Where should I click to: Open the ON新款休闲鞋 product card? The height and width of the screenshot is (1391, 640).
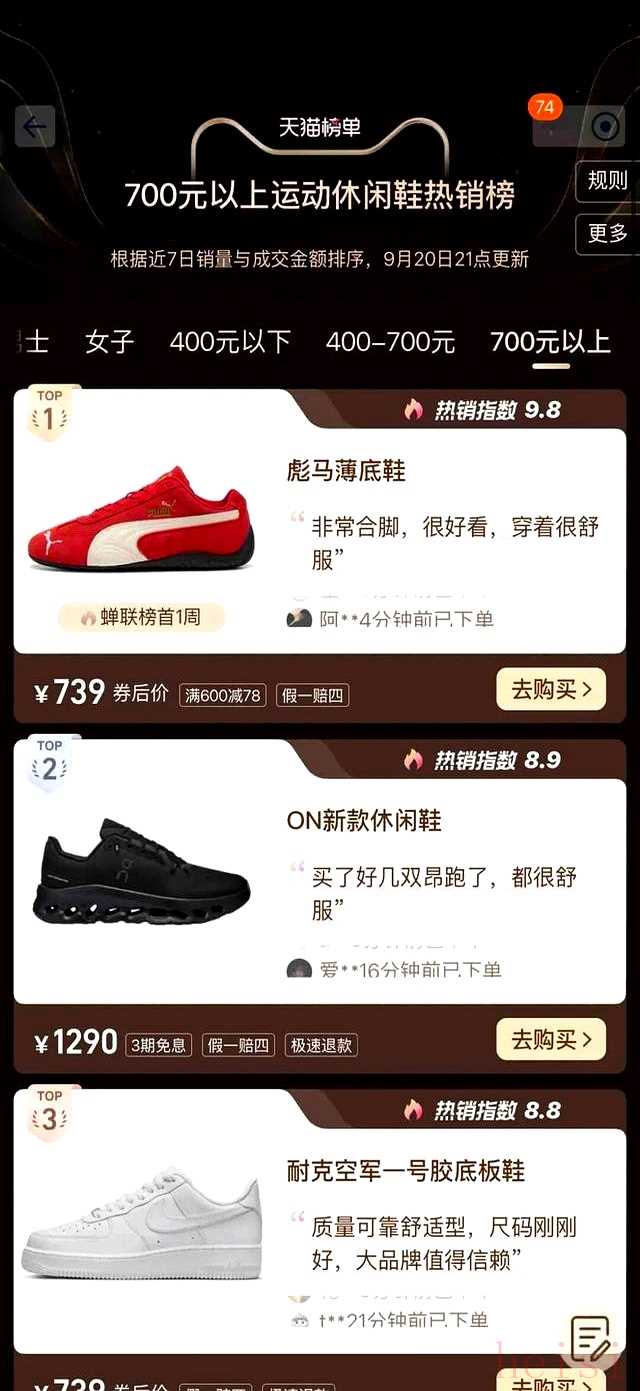point(364,821)
